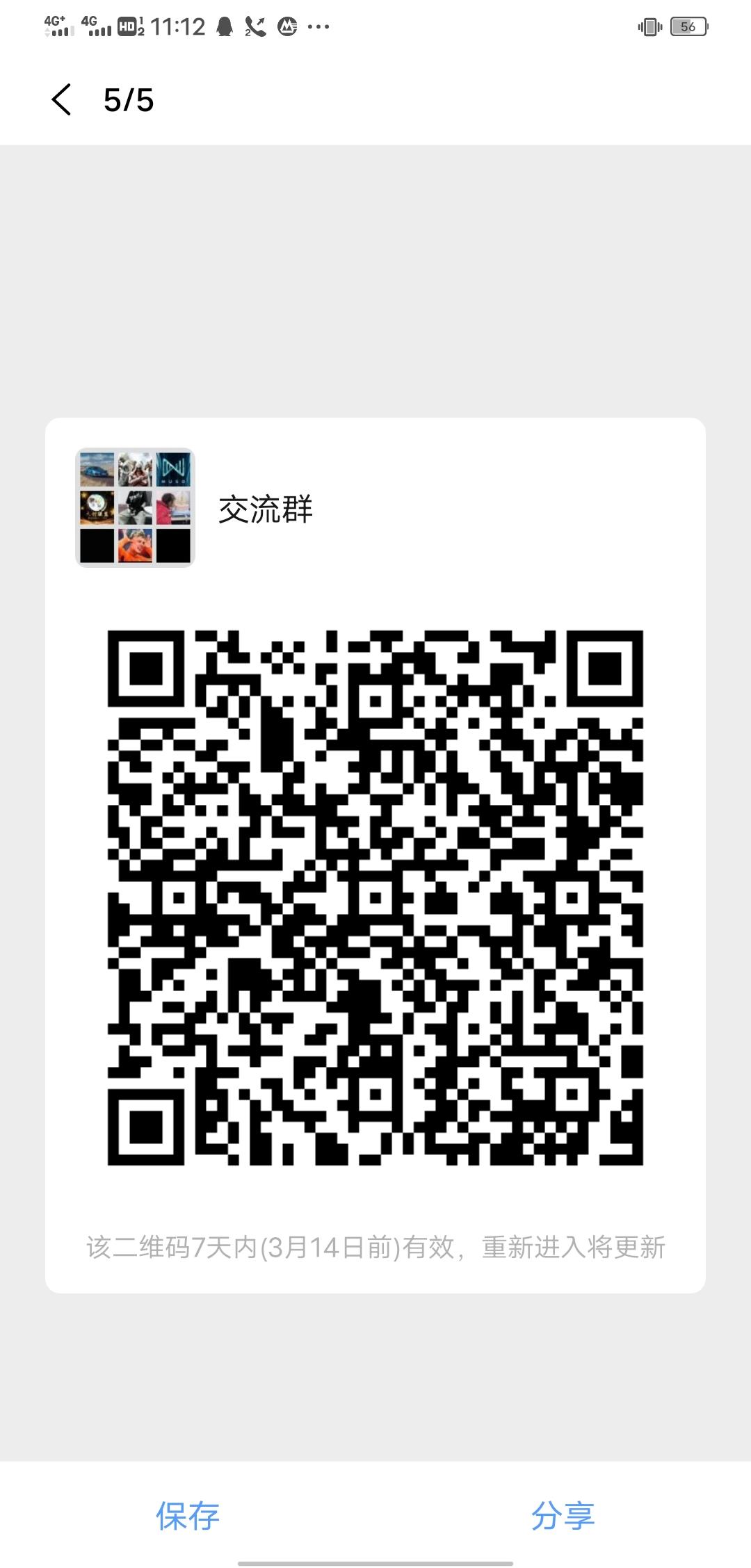Tap the 交流群 group name label

[x=265, y=509]
